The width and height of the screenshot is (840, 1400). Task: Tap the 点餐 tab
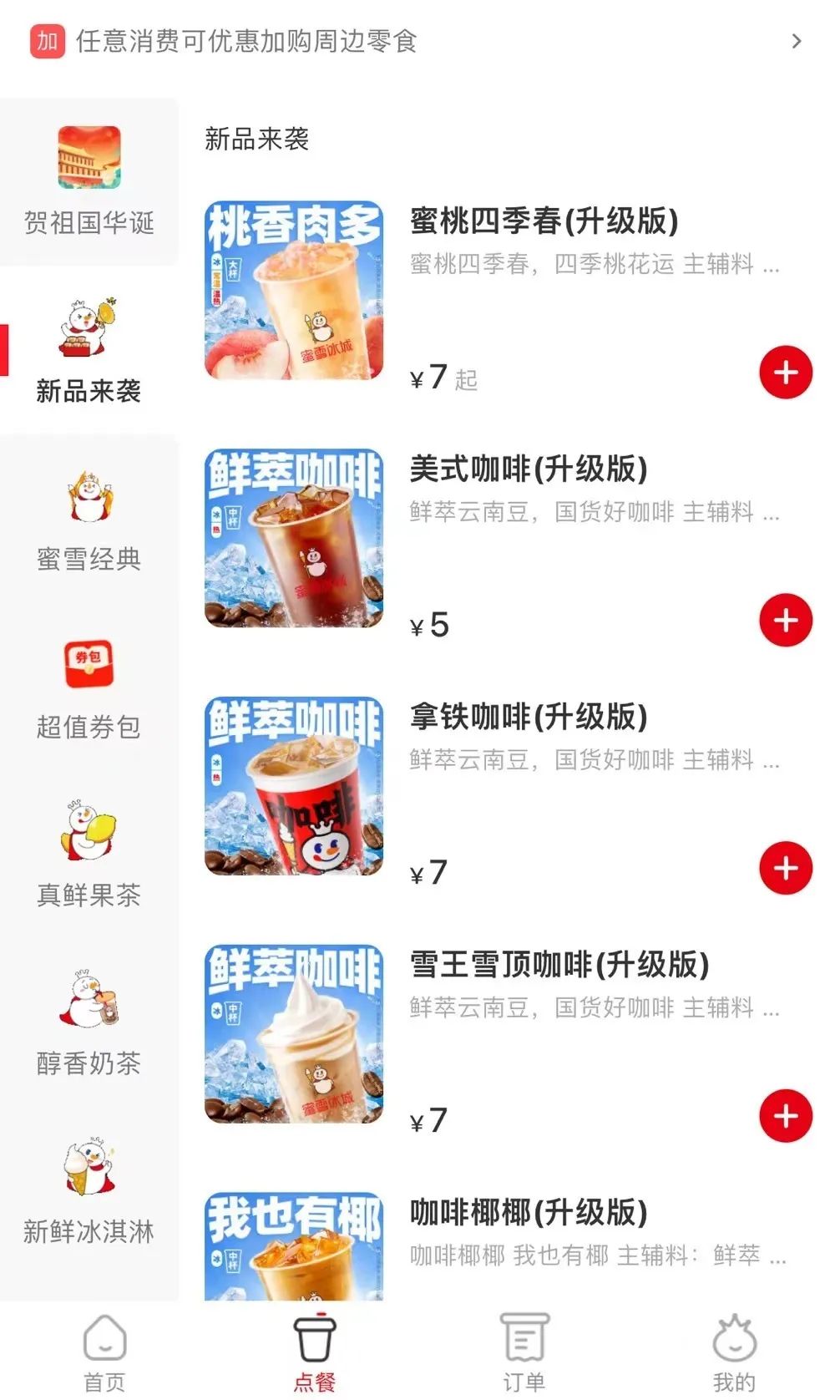click(315, 1352)
